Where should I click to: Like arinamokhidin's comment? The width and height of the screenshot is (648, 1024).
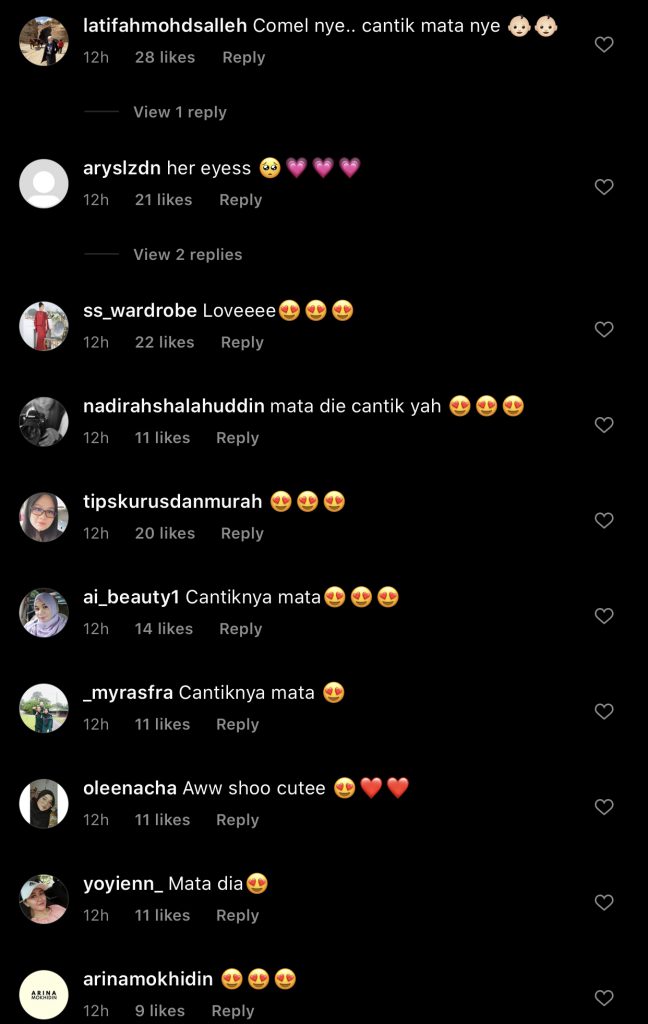[604, 997]
